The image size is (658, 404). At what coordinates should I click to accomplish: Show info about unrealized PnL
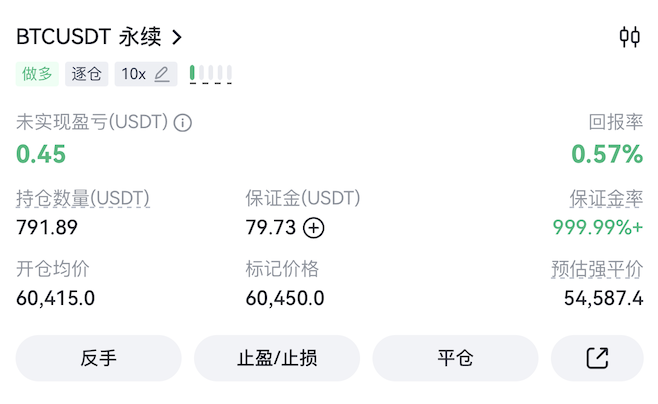point(183,123)
